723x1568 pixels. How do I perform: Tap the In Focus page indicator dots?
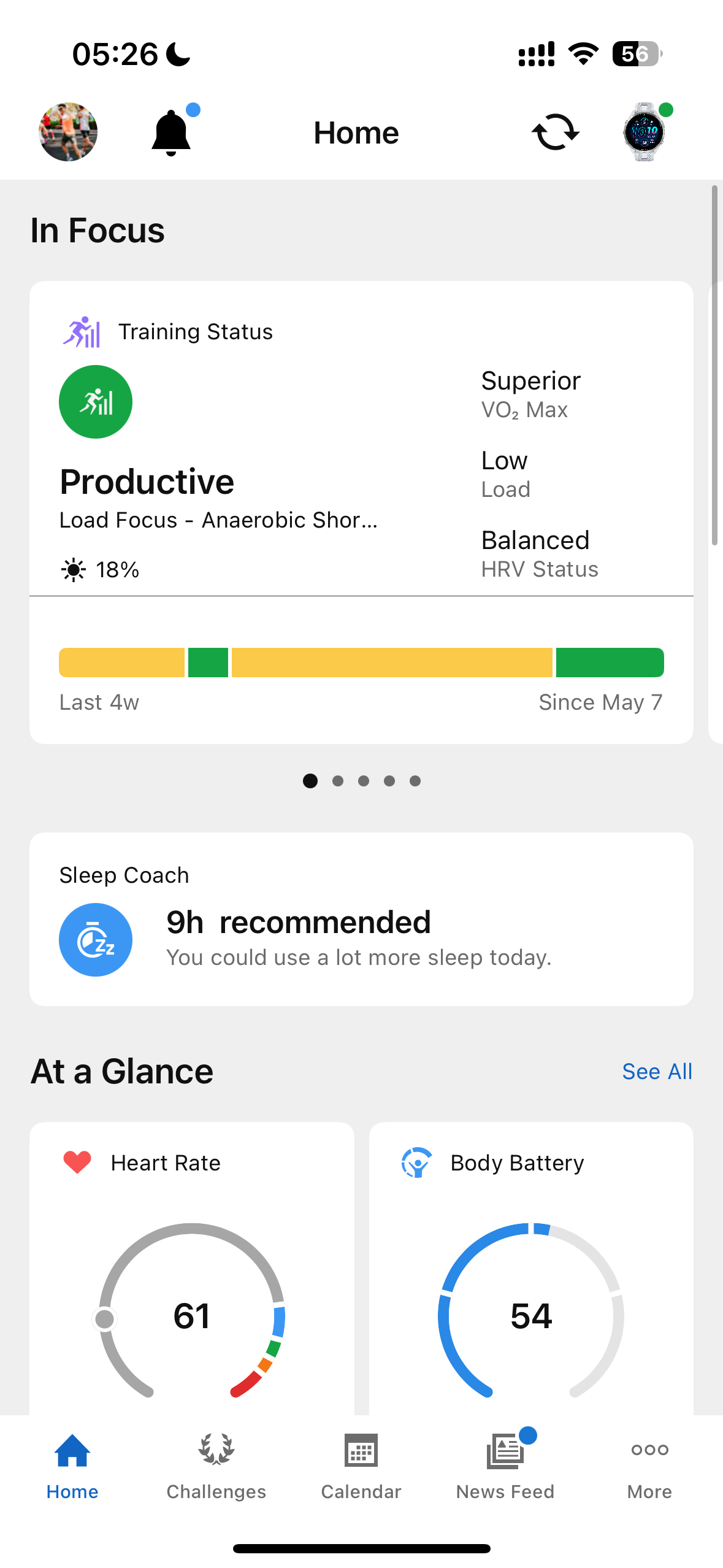tap(362, 780)
